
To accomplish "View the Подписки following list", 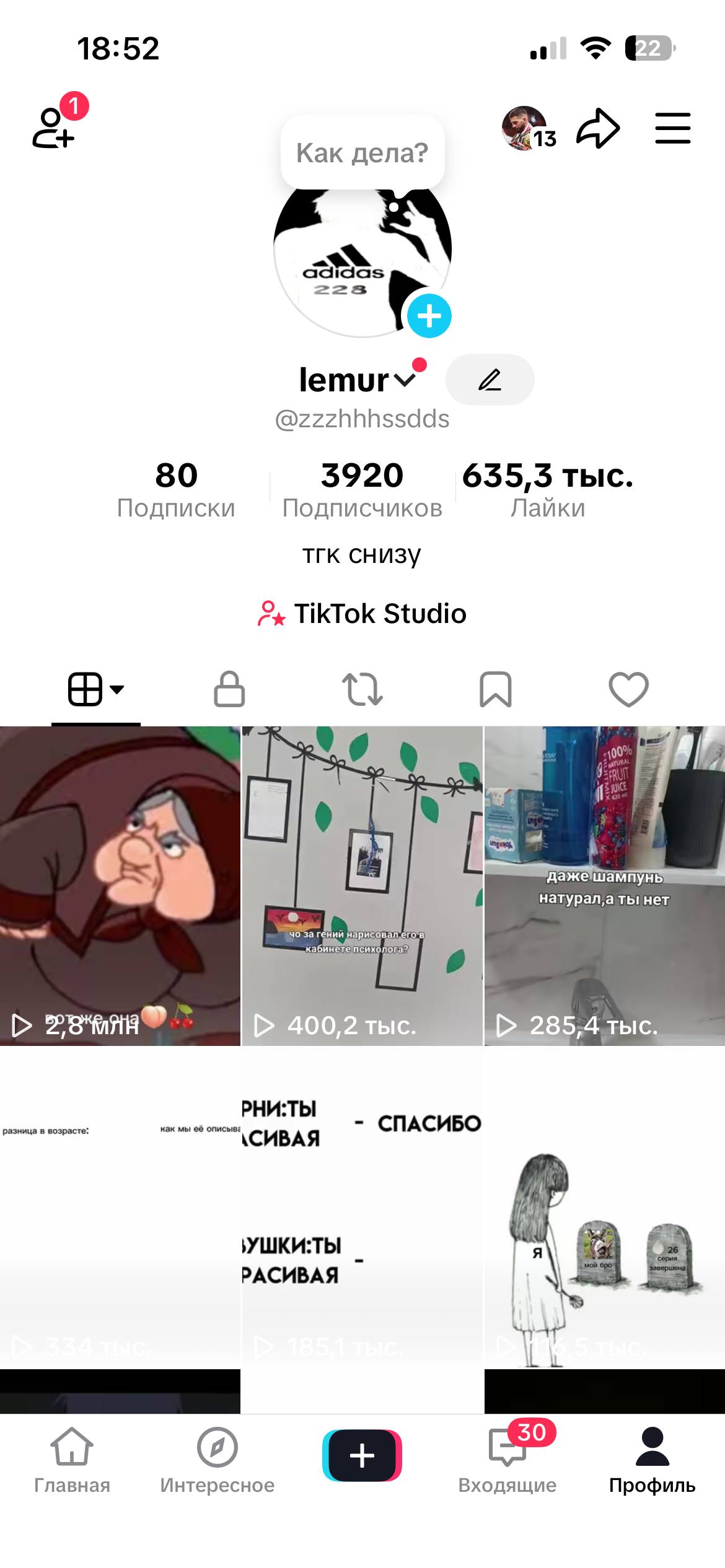I will (177, 489).
